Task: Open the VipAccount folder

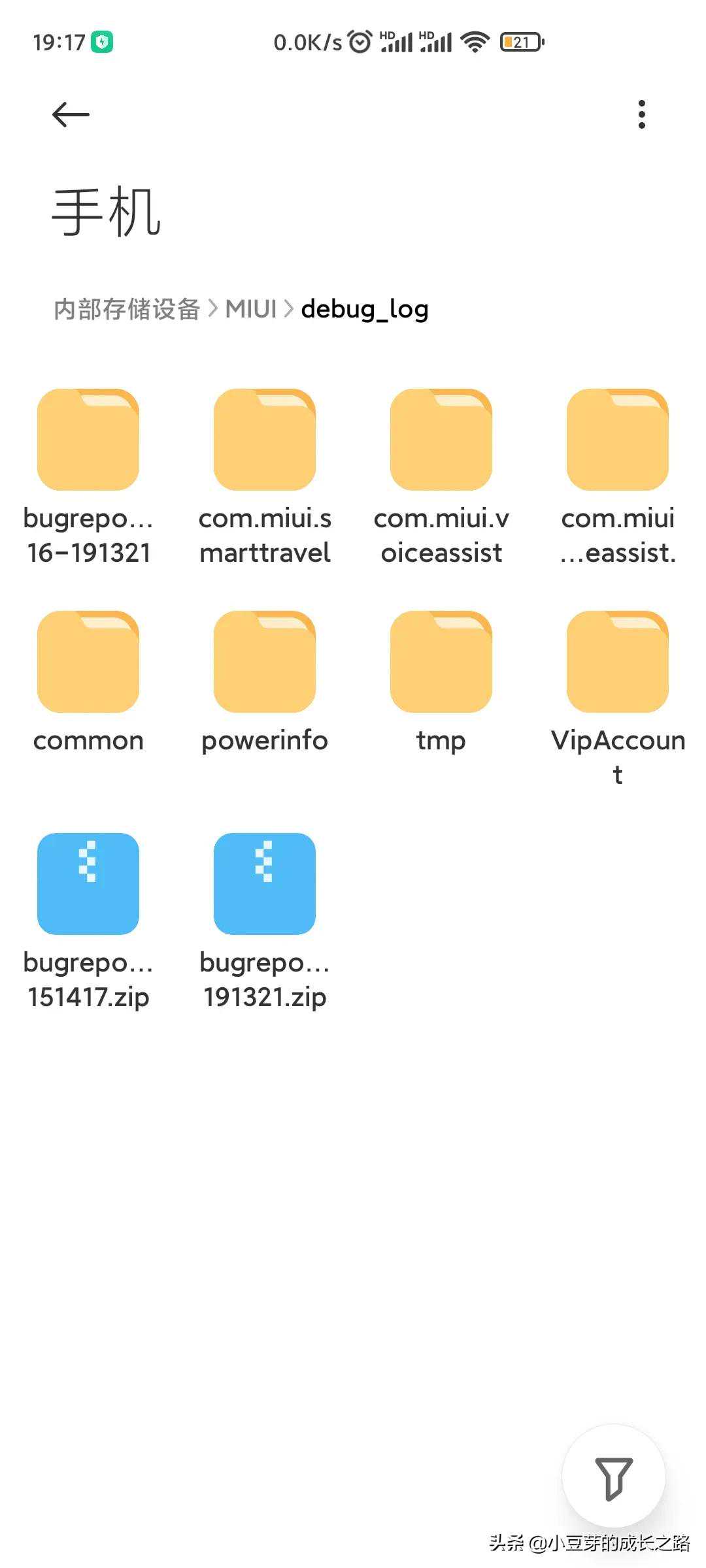Action: pos(618,662)
